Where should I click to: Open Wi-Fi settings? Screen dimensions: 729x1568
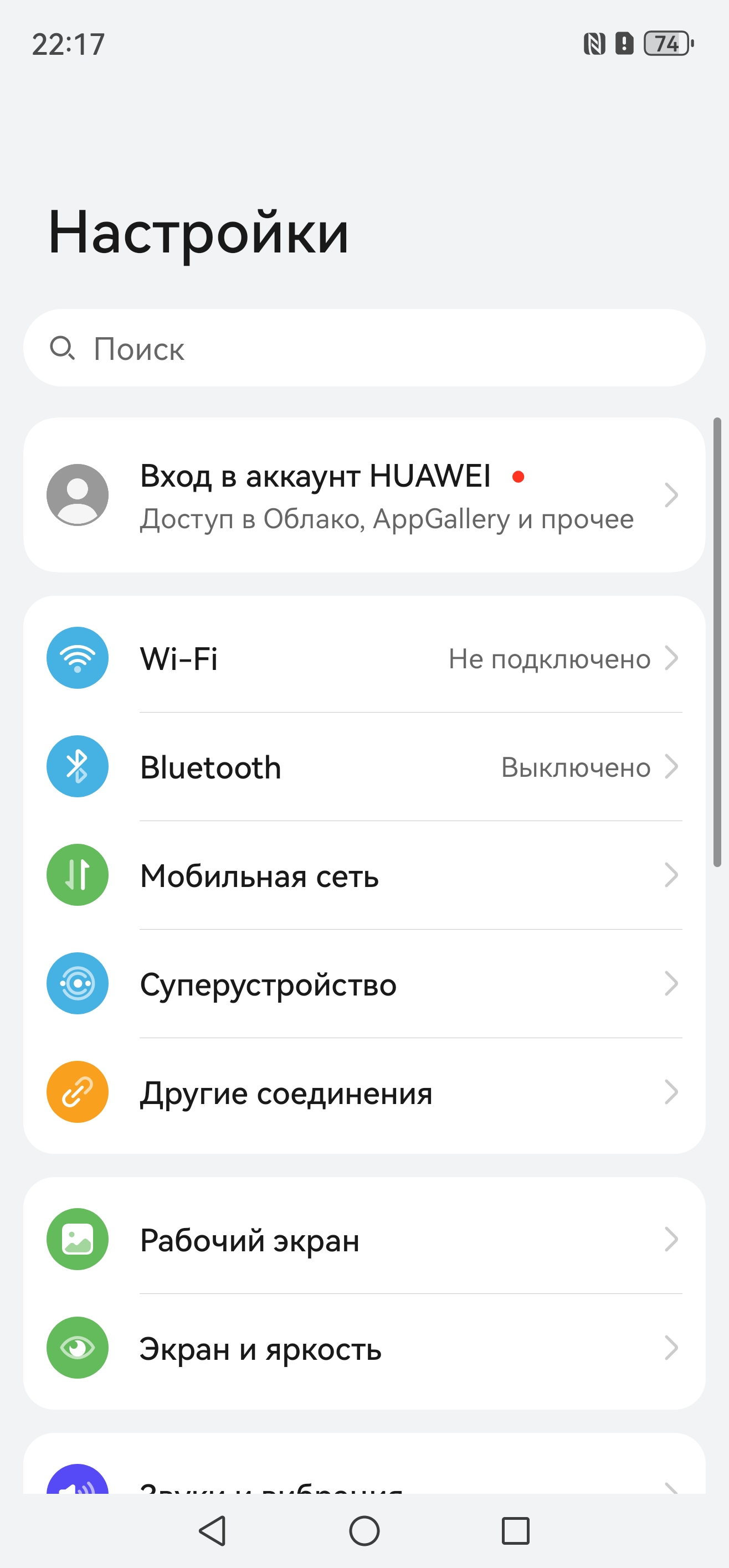364,658
